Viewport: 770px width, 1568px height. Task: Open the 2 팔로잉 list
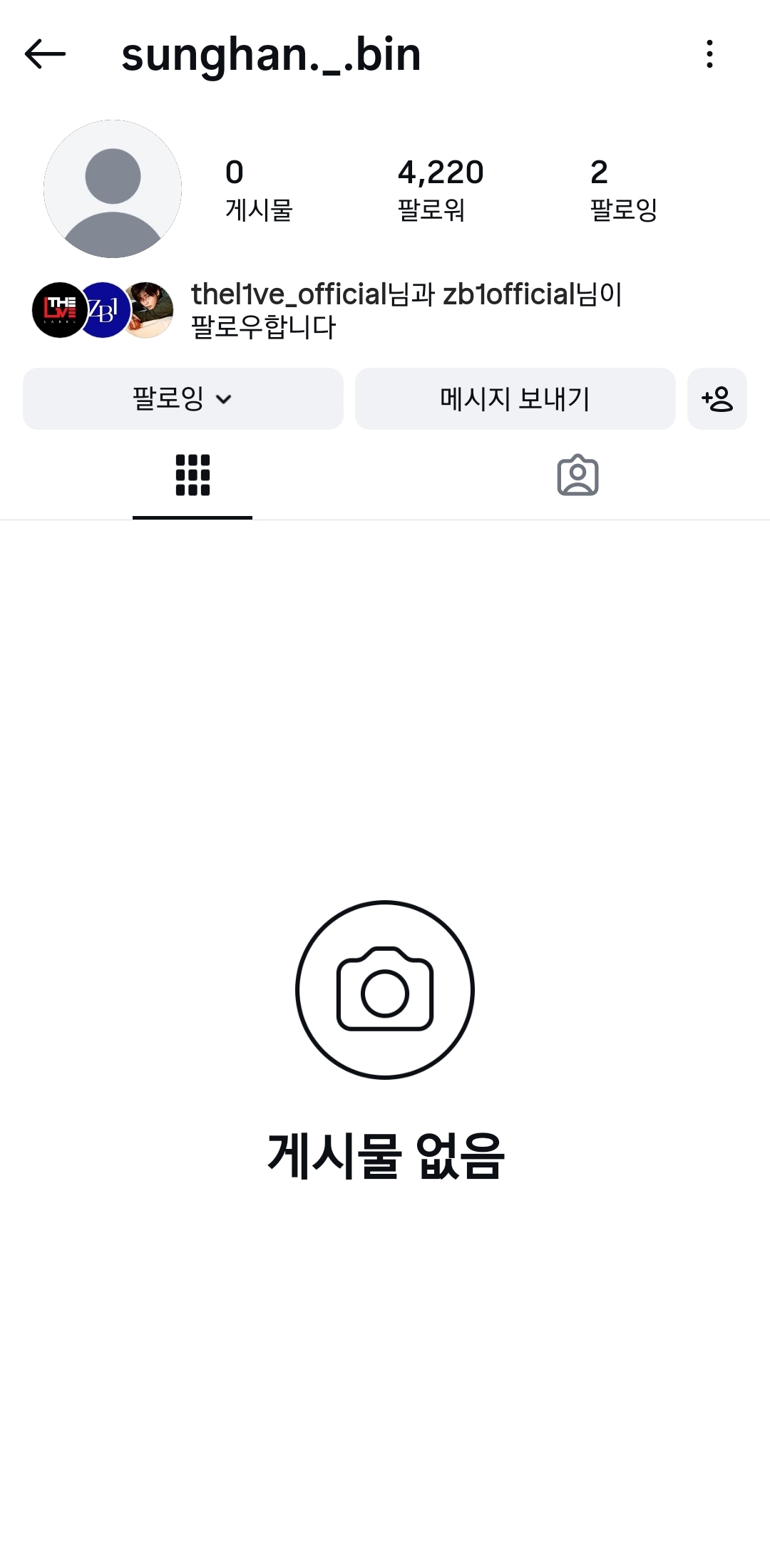(x=623, y=190)
